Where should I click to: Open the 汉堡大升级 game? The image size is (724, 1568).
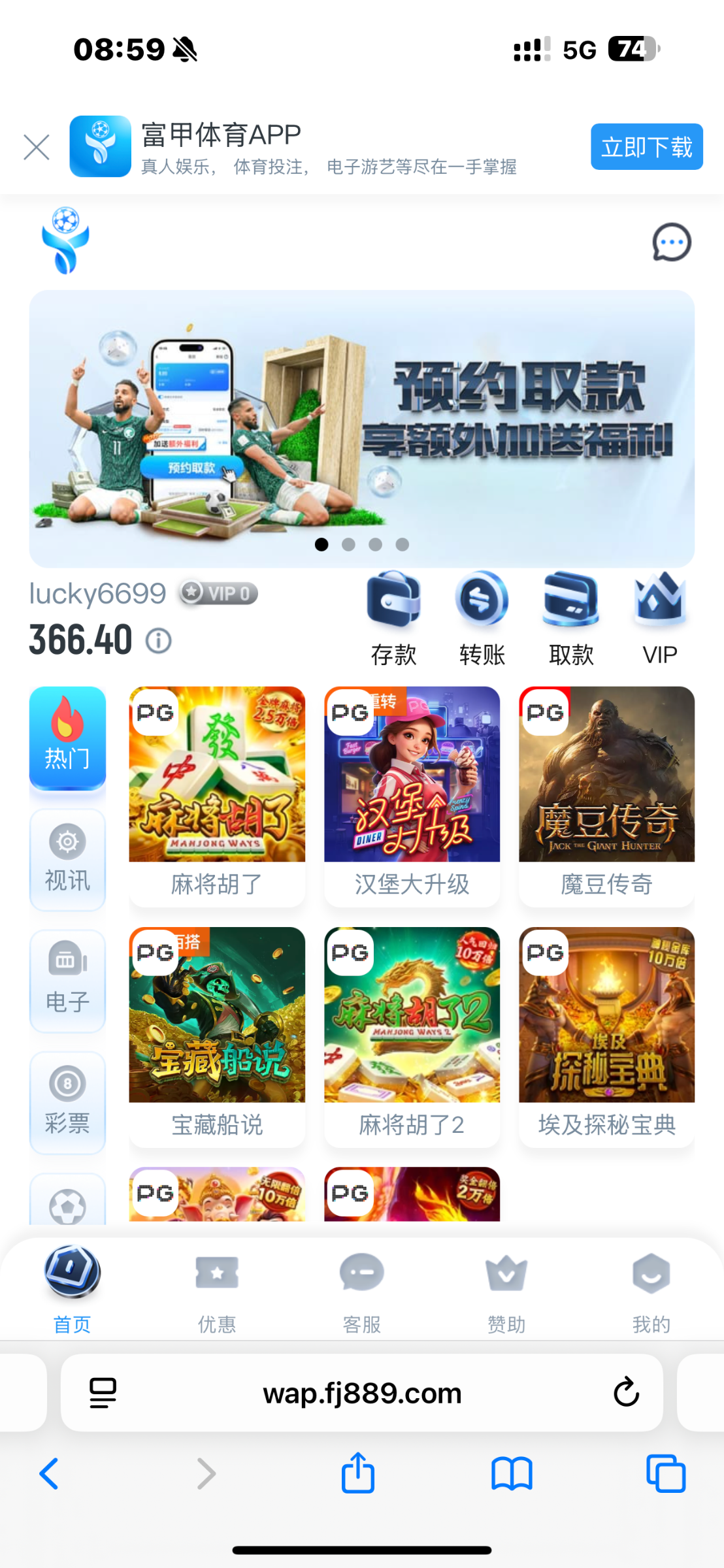pos(412,796)
